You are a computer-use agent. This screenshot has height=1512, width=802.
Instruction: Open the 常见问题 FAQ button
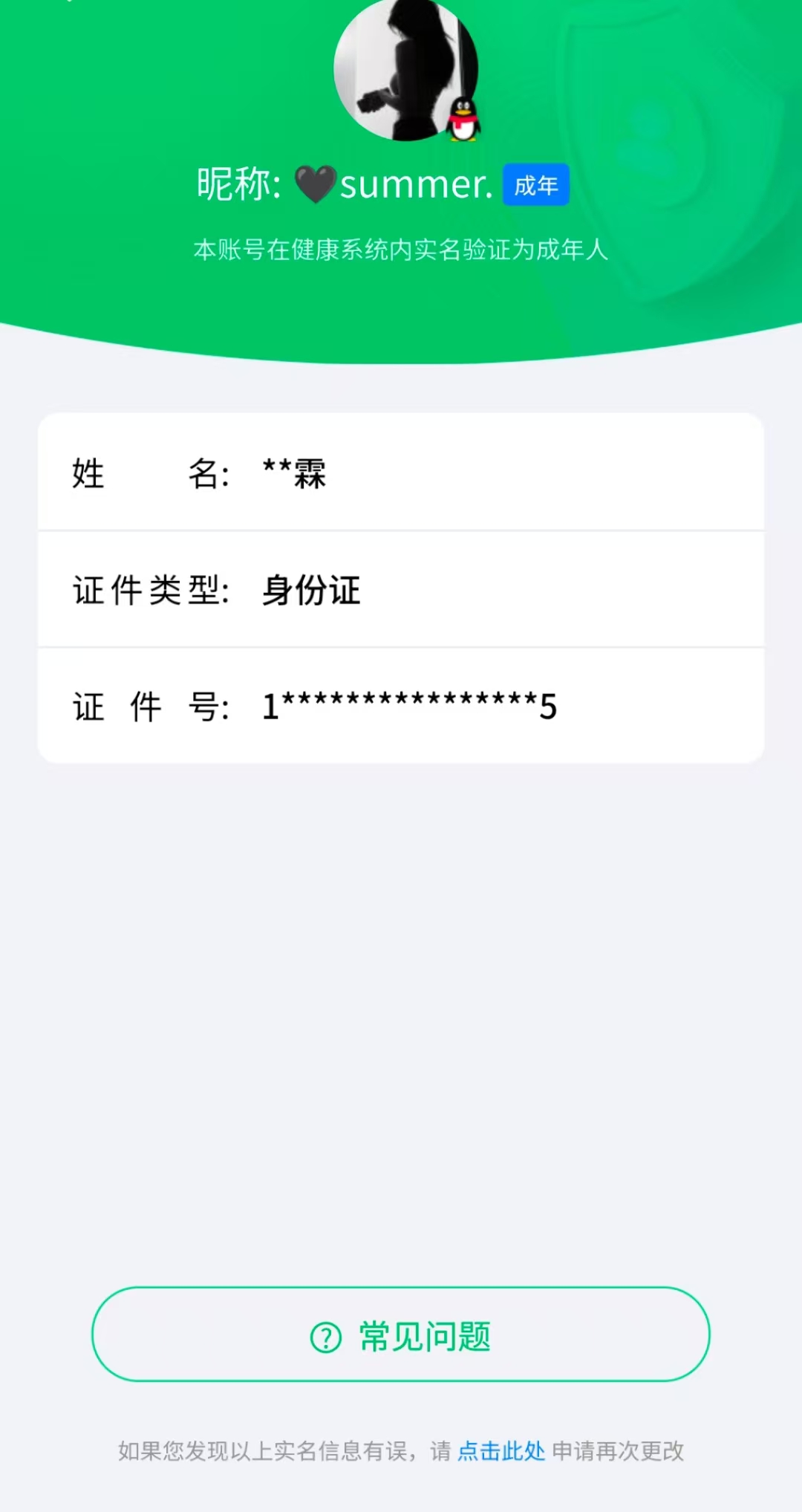coord(401,1335)
